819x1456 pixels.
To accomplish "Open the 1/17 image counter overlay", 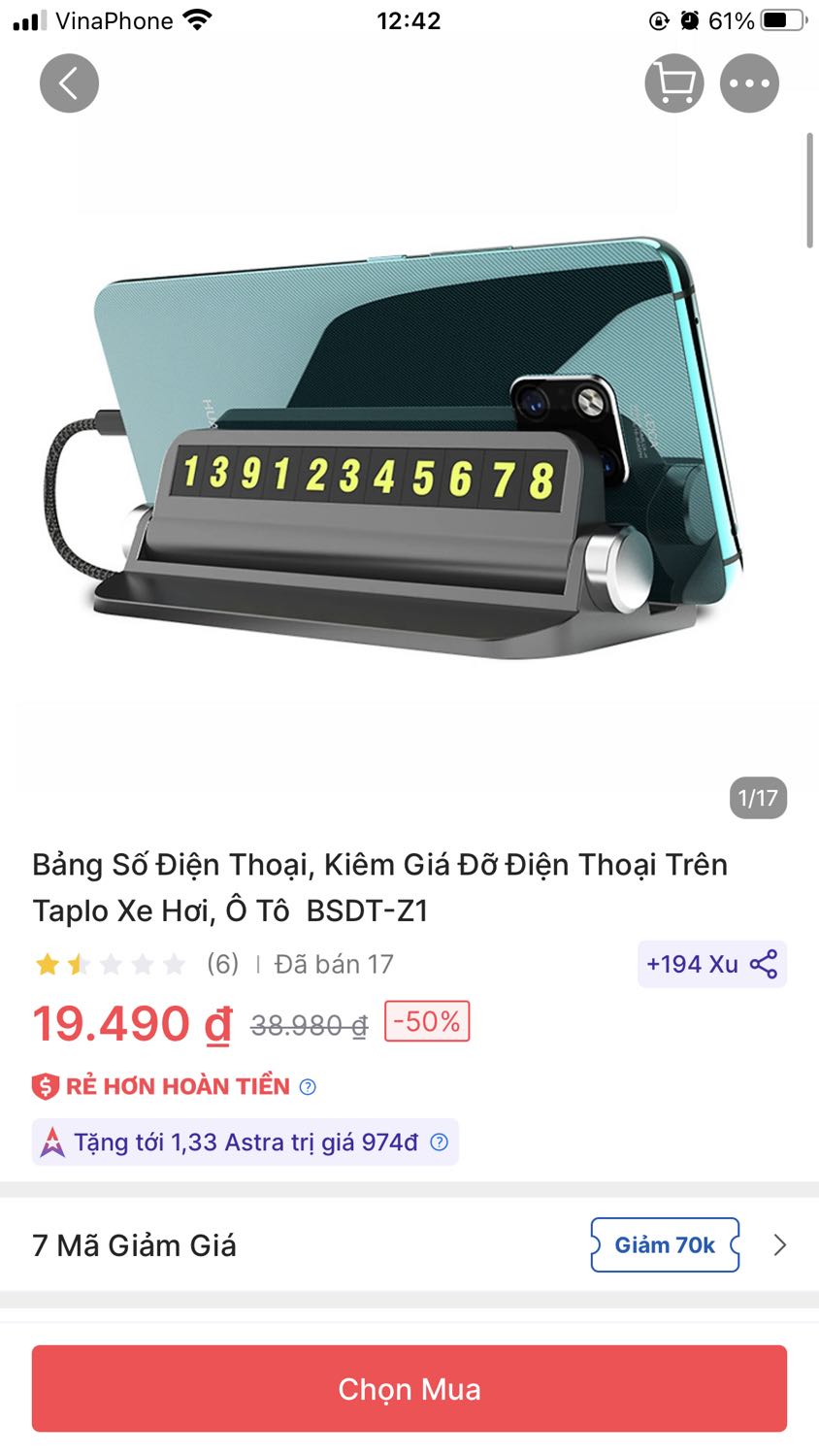I will [x=756, y=798].
